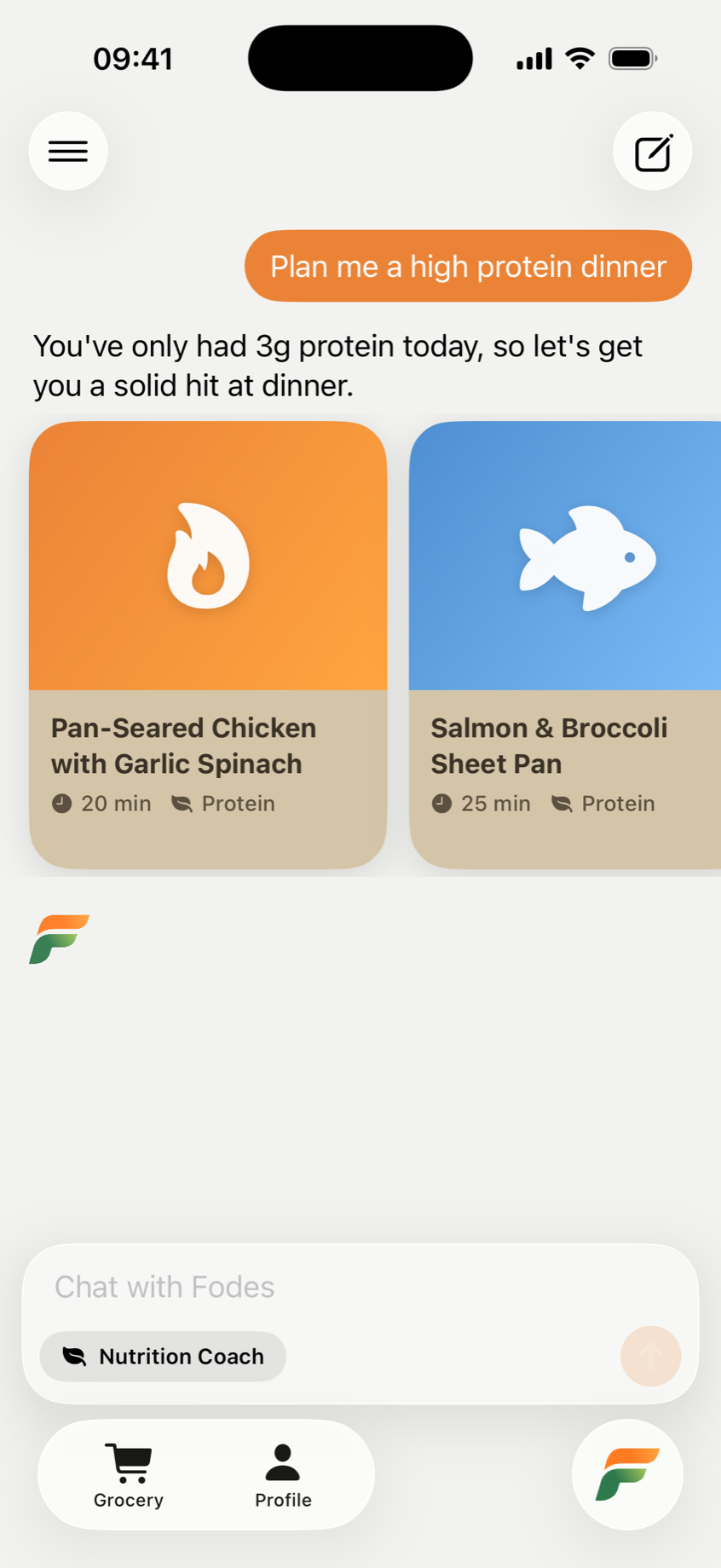The image size is (721, 1568).
Task: Tap the Fodes logo floating button
Action: point(627,1474)
